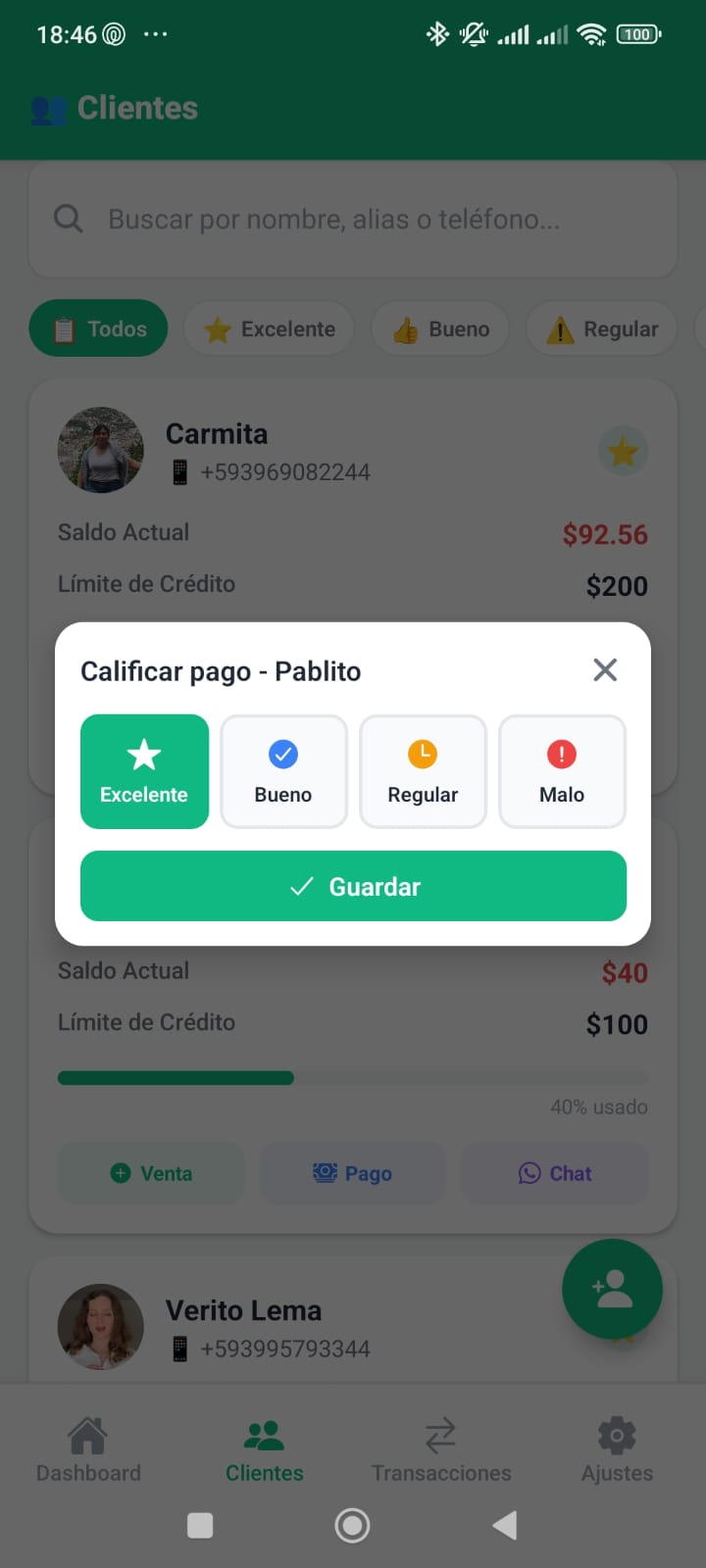Select the Todos filter chip
Screen dimensions: 706x1568
pos(98,328)
